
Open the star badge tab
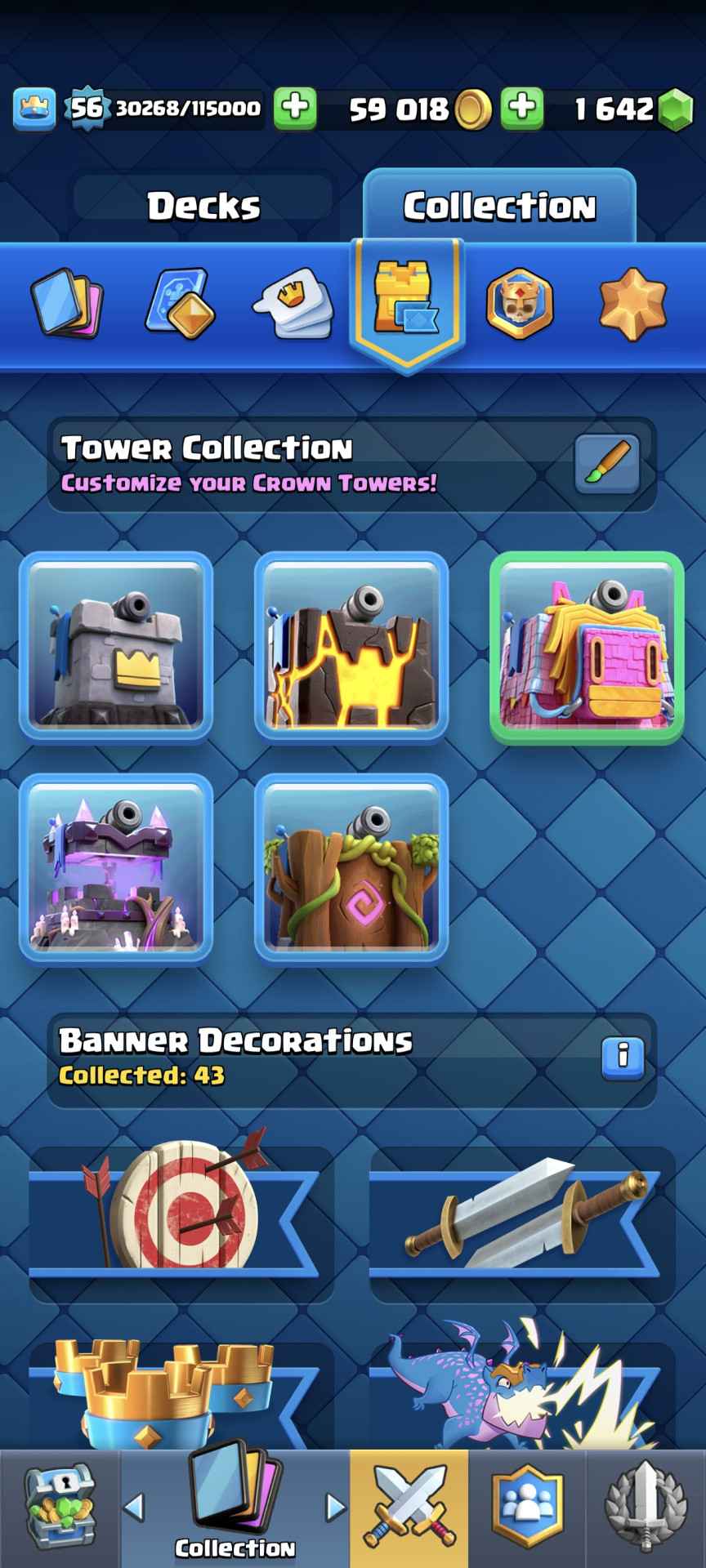(632, 304)
